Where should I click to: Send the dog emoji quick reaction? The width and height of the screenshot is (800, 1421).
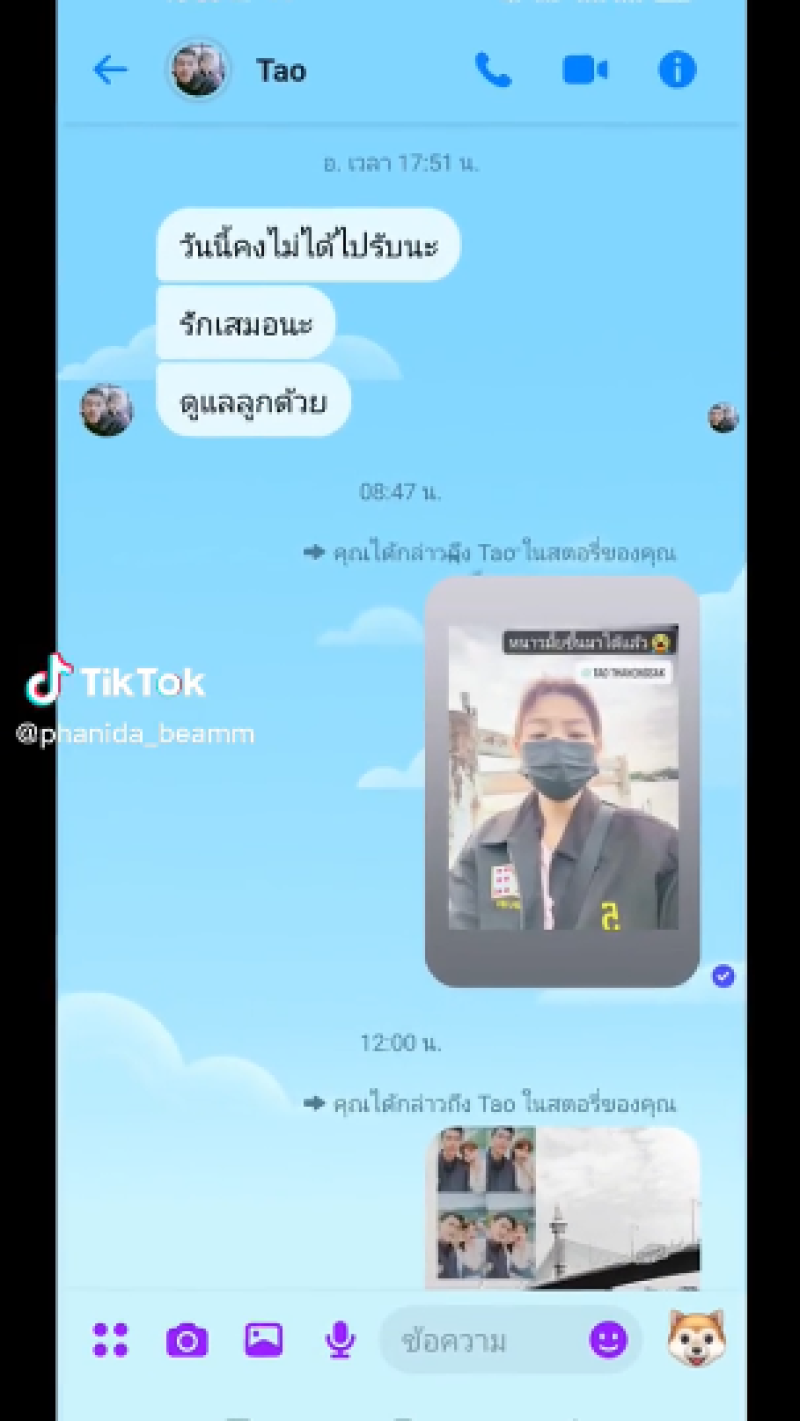point(696,1338)
